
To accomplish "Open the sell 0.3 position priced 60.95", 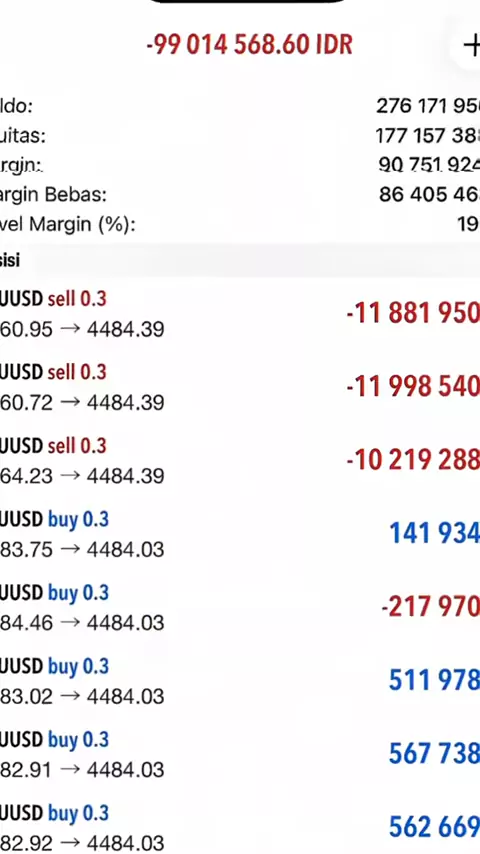I will point(240,314).
